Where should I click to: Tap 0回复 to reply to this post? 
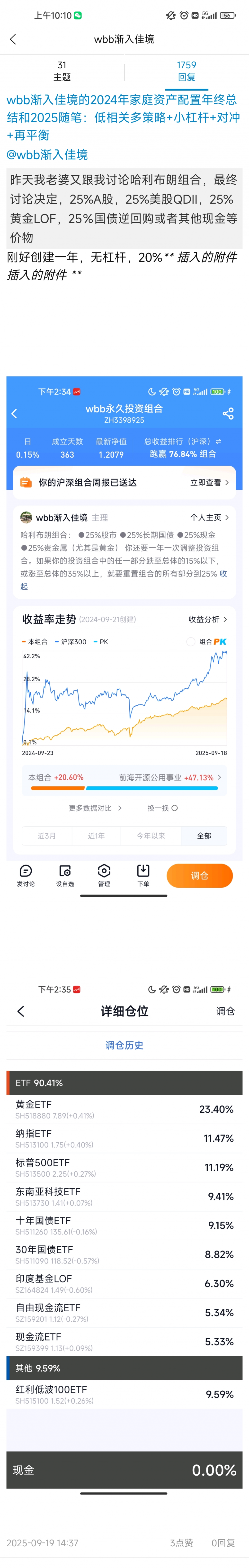[223, 1542]
